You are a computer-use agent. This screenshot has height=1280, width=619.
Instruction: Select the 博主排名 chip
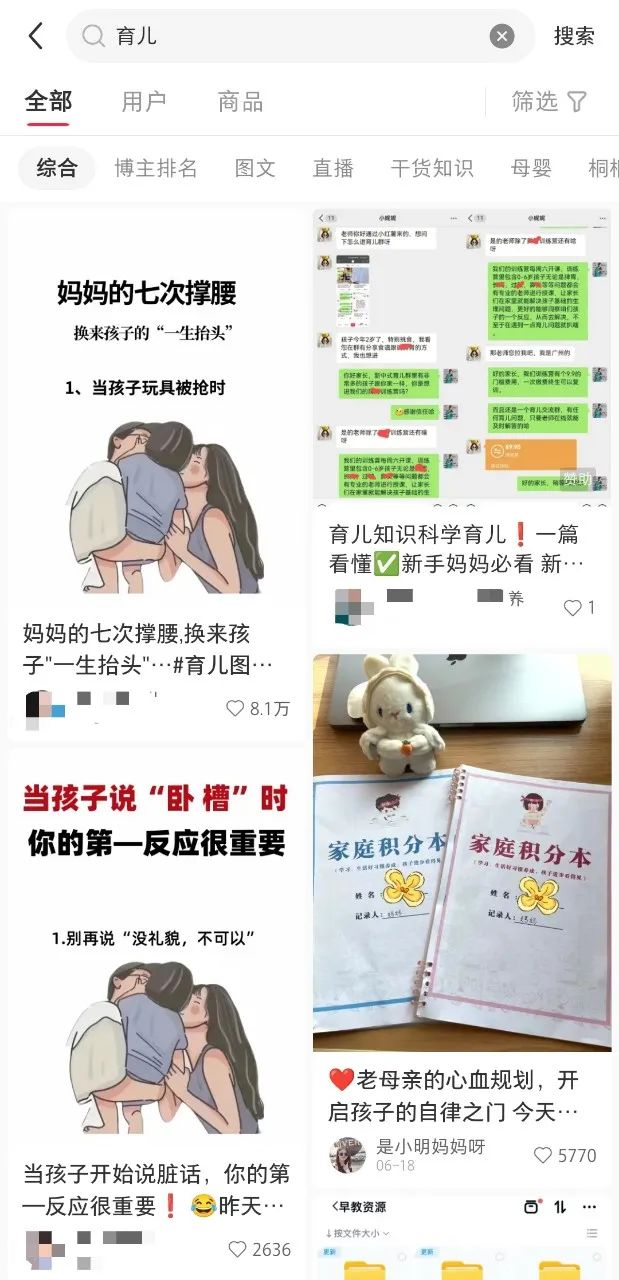156,168
